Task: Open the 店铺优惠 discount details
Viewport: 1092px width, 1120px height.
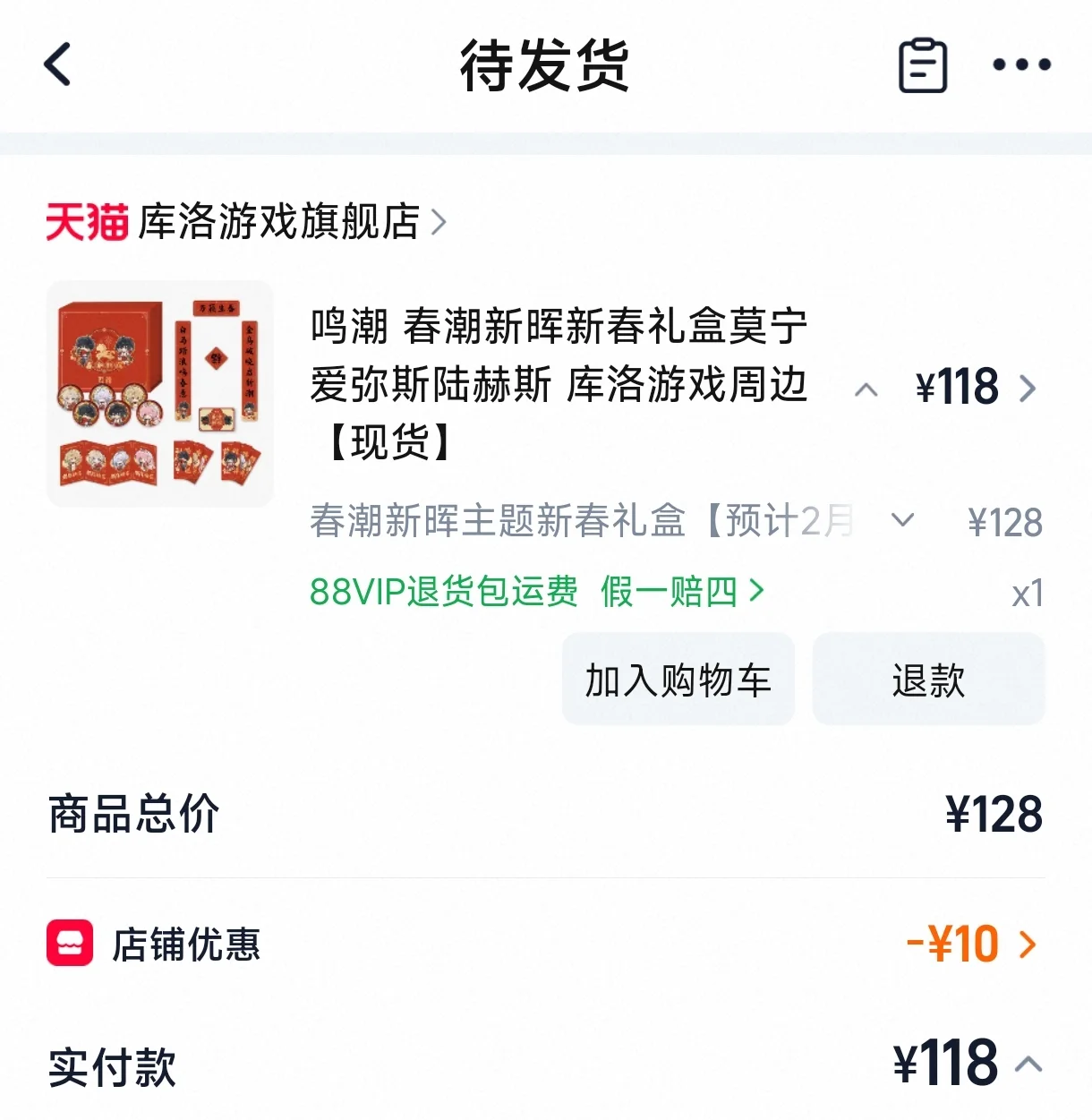Action: [971, 945]
